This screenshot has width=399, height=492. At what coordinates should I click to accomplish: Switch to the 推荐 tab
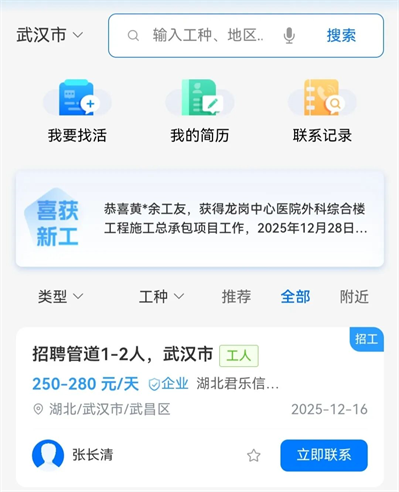(236, 296)
